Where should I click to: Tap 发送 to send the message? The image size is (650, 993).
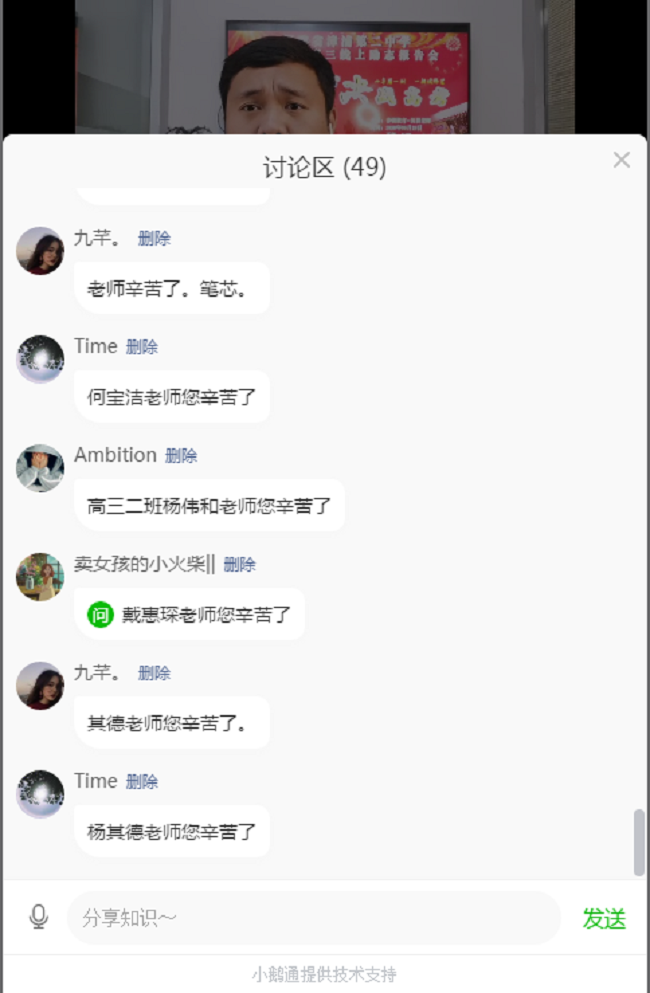pos(604,919)
